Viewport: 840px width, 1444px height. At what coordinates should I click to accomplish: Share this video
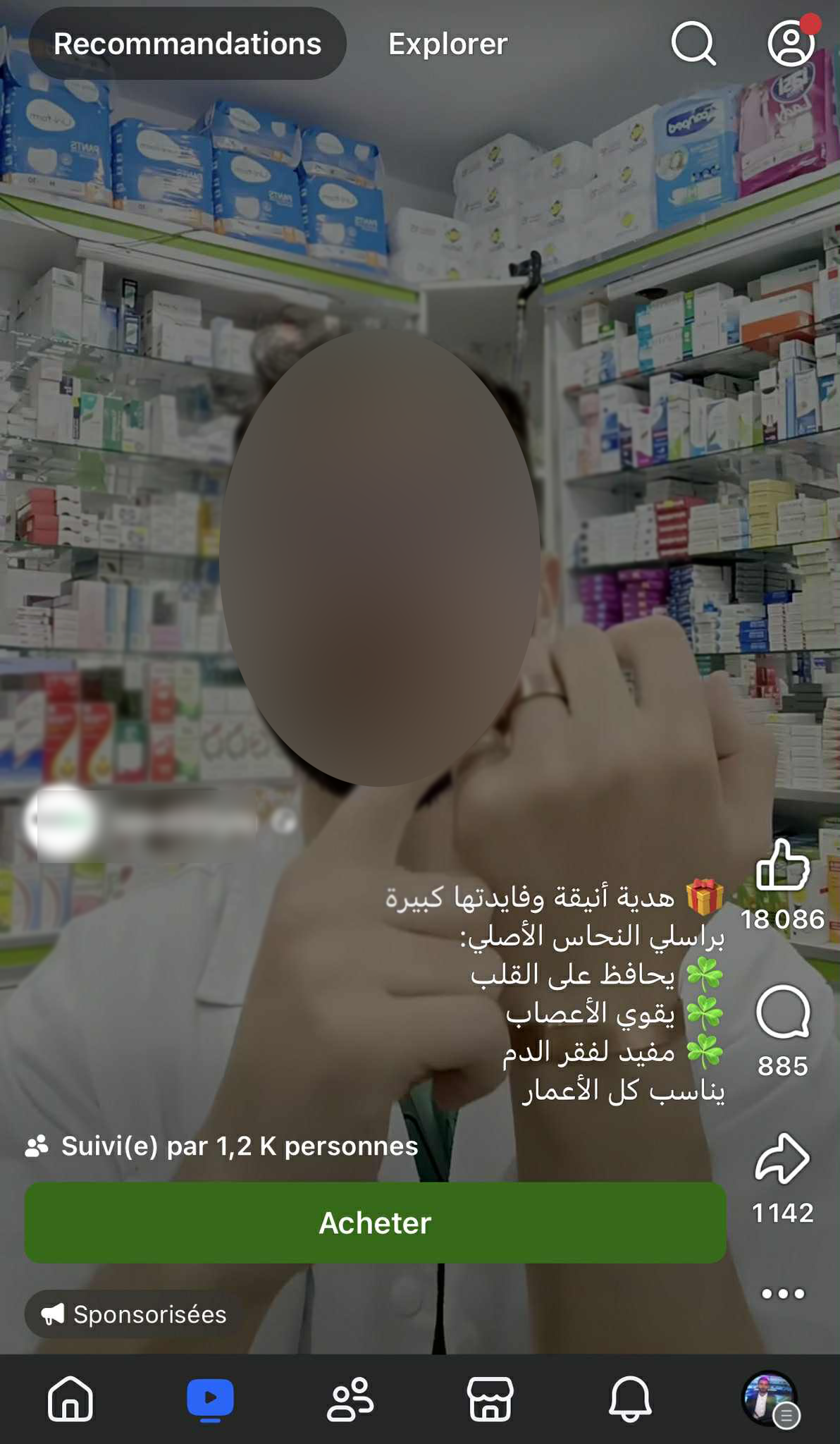[x=782, y=1159]
